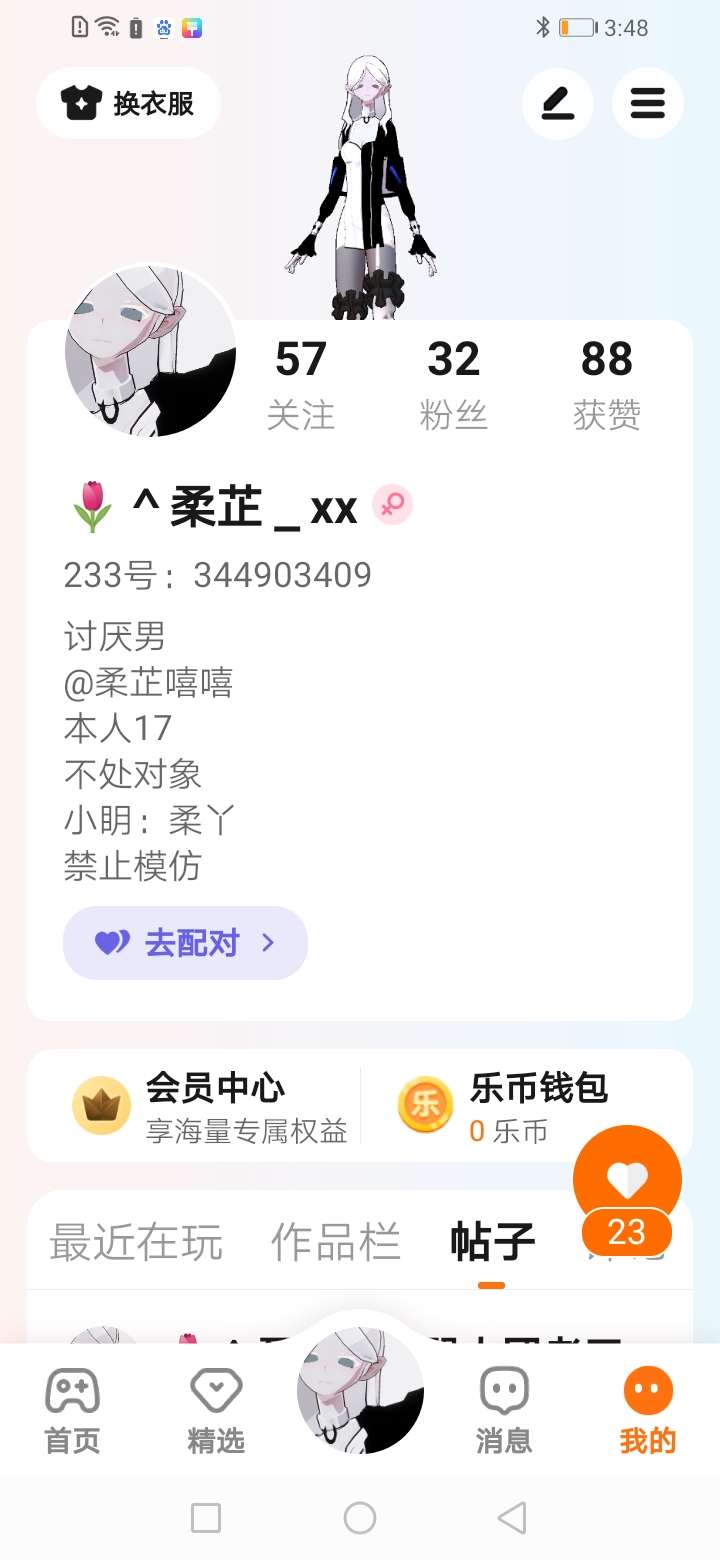Image resolution: width=720 pixels, height=1560 pixels.
Task: View the 57 关注 following list
Action: (x=300, y=384)
